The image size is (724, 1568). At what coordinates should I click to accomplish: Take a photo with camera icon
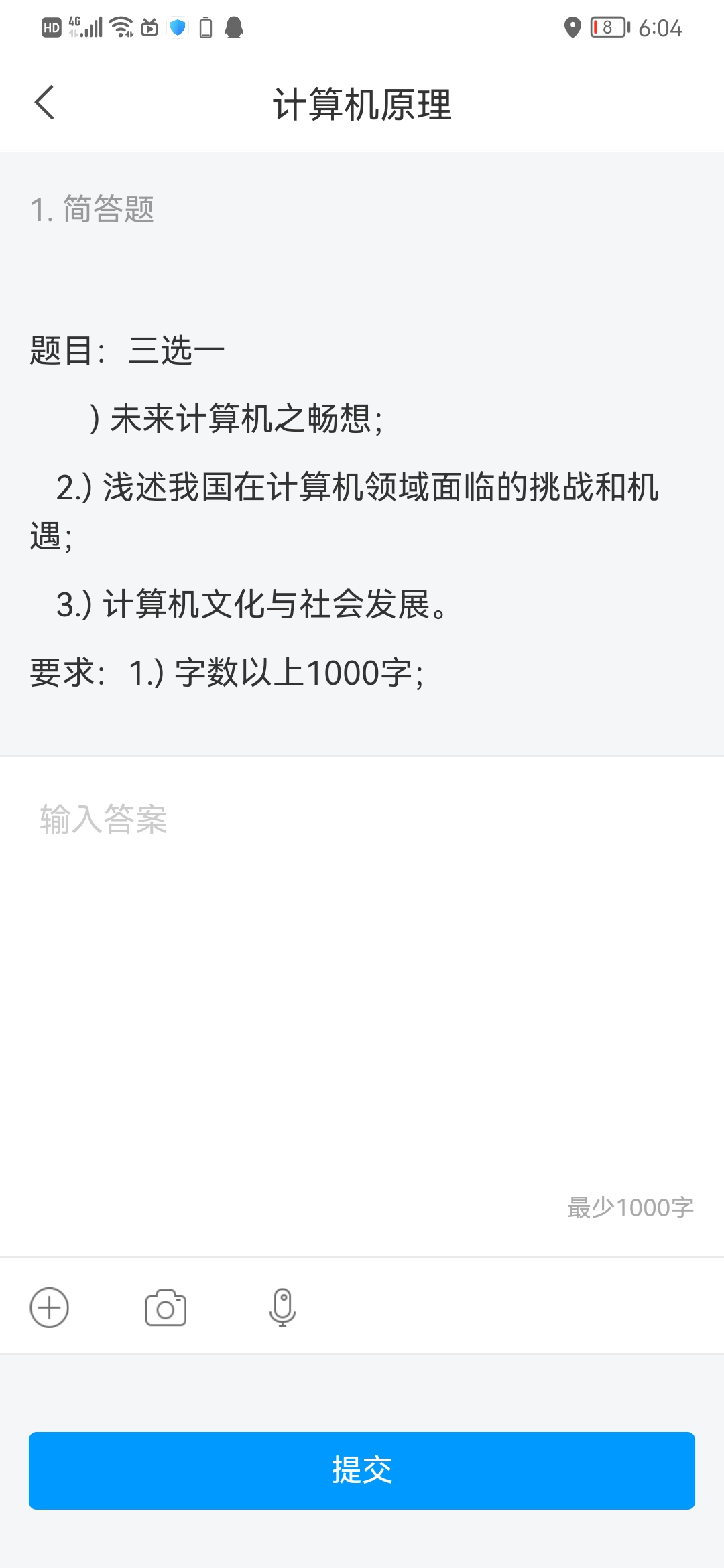coord(166,1307)
